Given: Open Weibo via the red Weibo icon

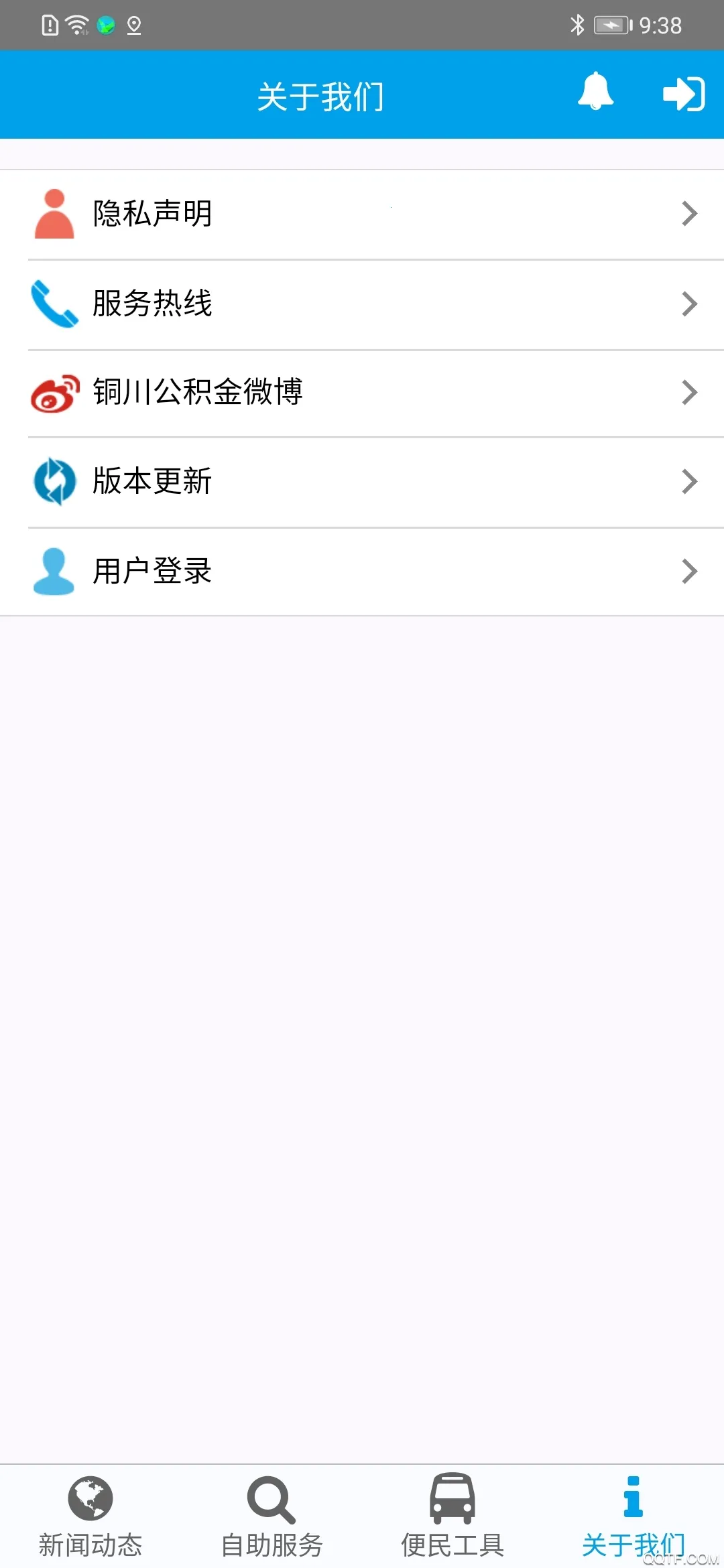Looking at the screenshot, I should point(55,392).
